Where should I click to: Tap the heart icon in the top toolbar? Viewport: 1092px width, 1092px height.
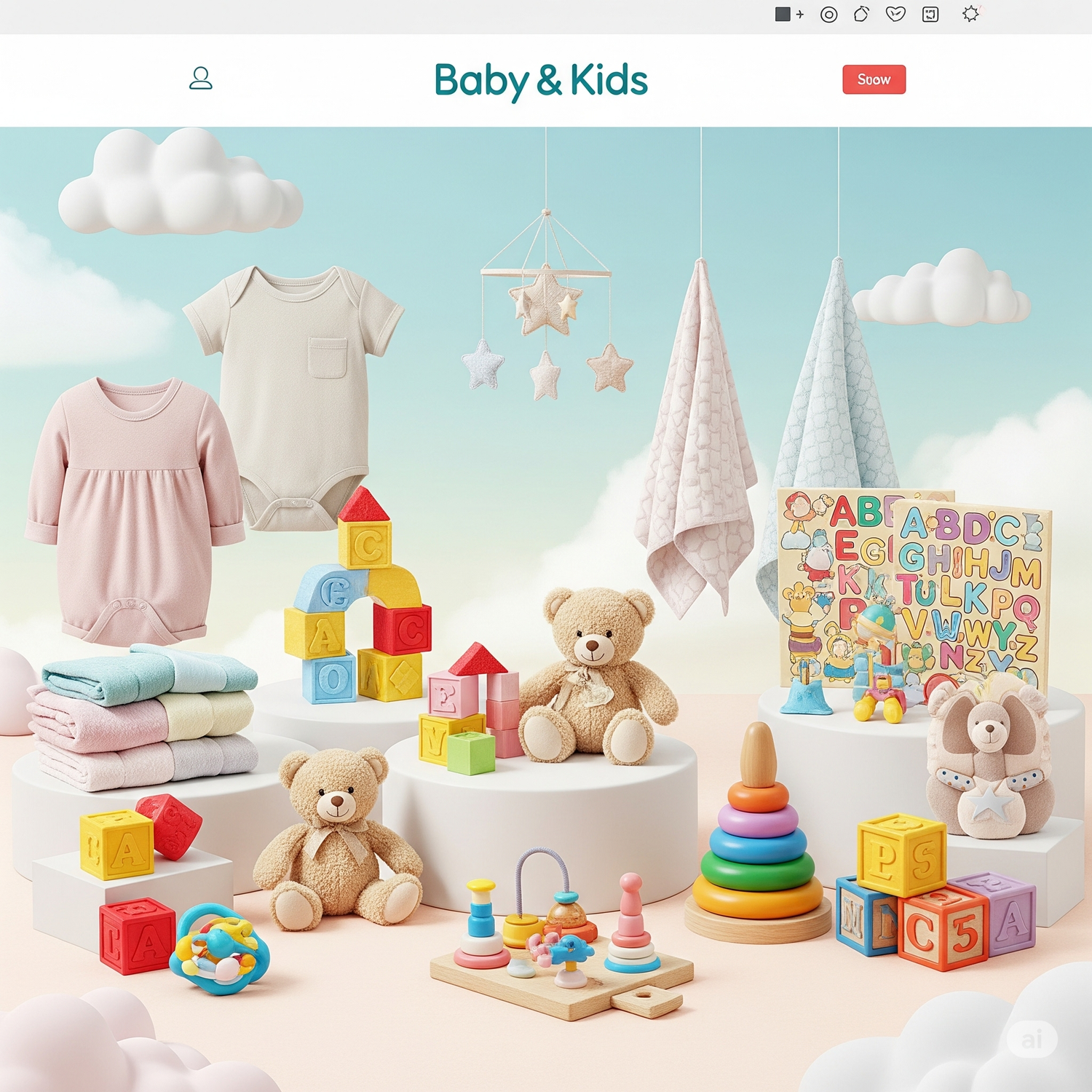pyautogui.click(x=895, y=14)
